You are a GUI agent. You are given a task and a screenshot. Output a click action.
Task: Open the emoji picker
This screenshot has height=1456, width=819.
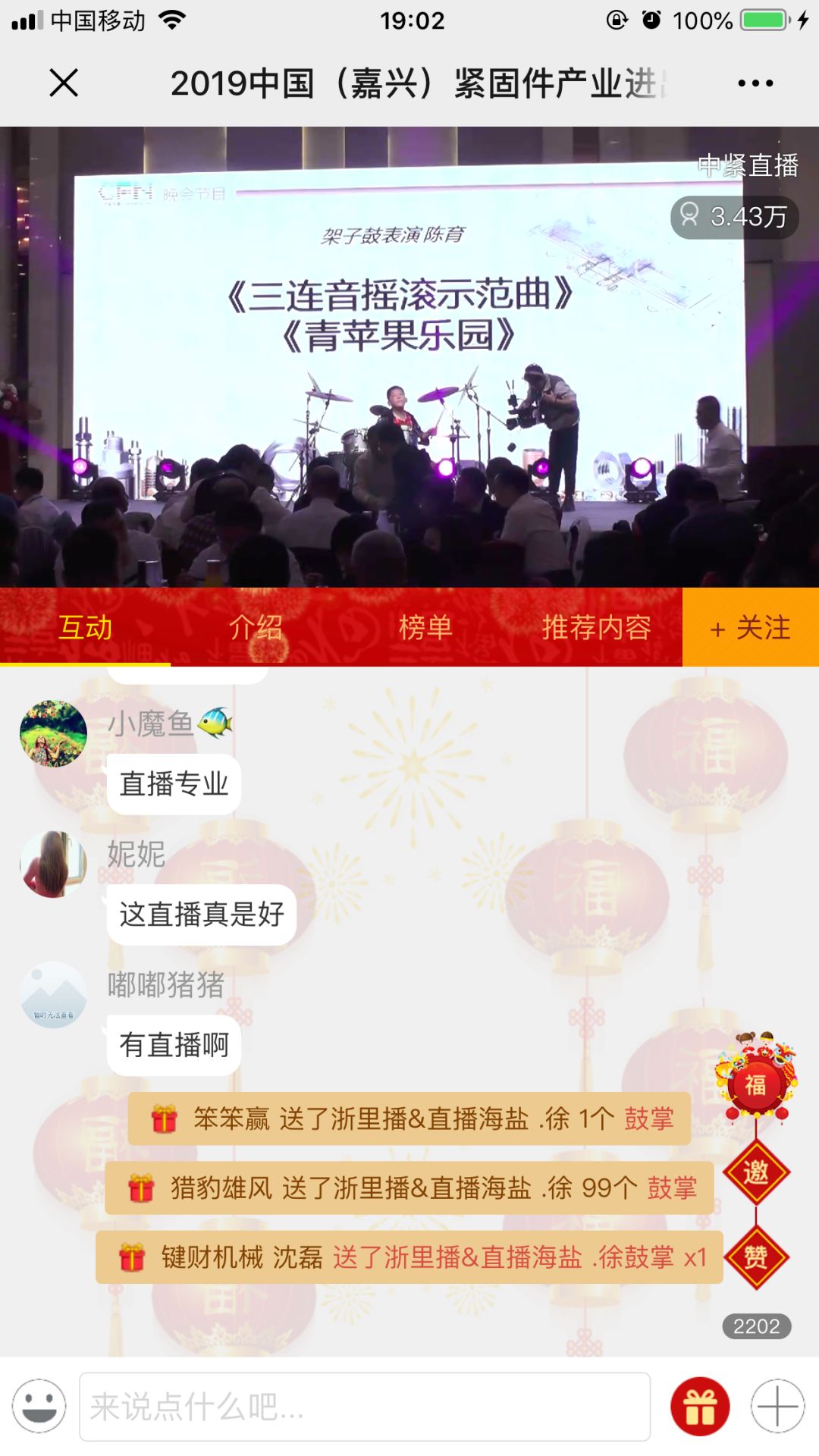[39, 1407]
